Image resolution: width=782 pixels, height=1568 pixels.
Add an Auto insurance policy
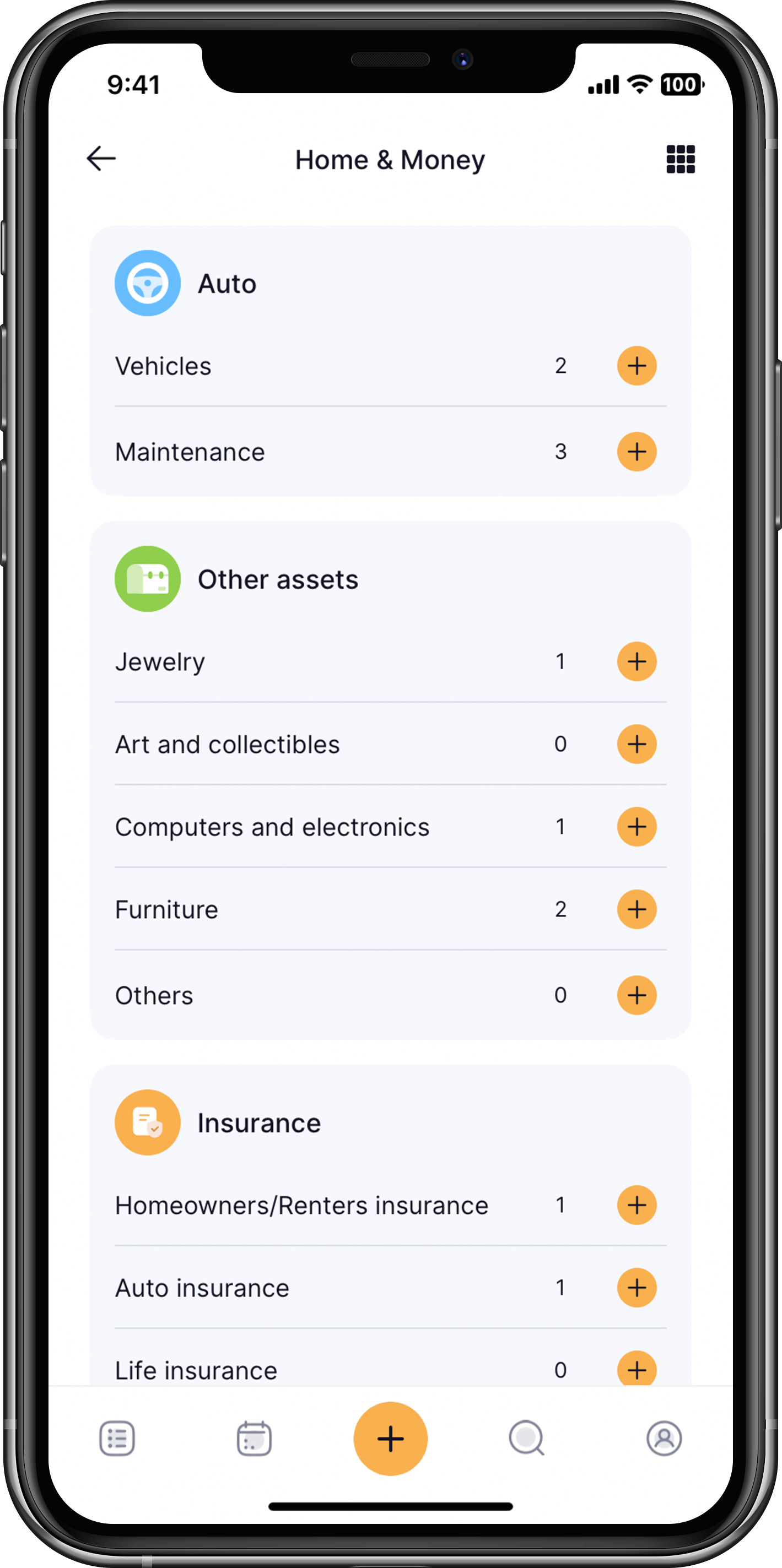pyautogui.click(x=637, y=1288)
